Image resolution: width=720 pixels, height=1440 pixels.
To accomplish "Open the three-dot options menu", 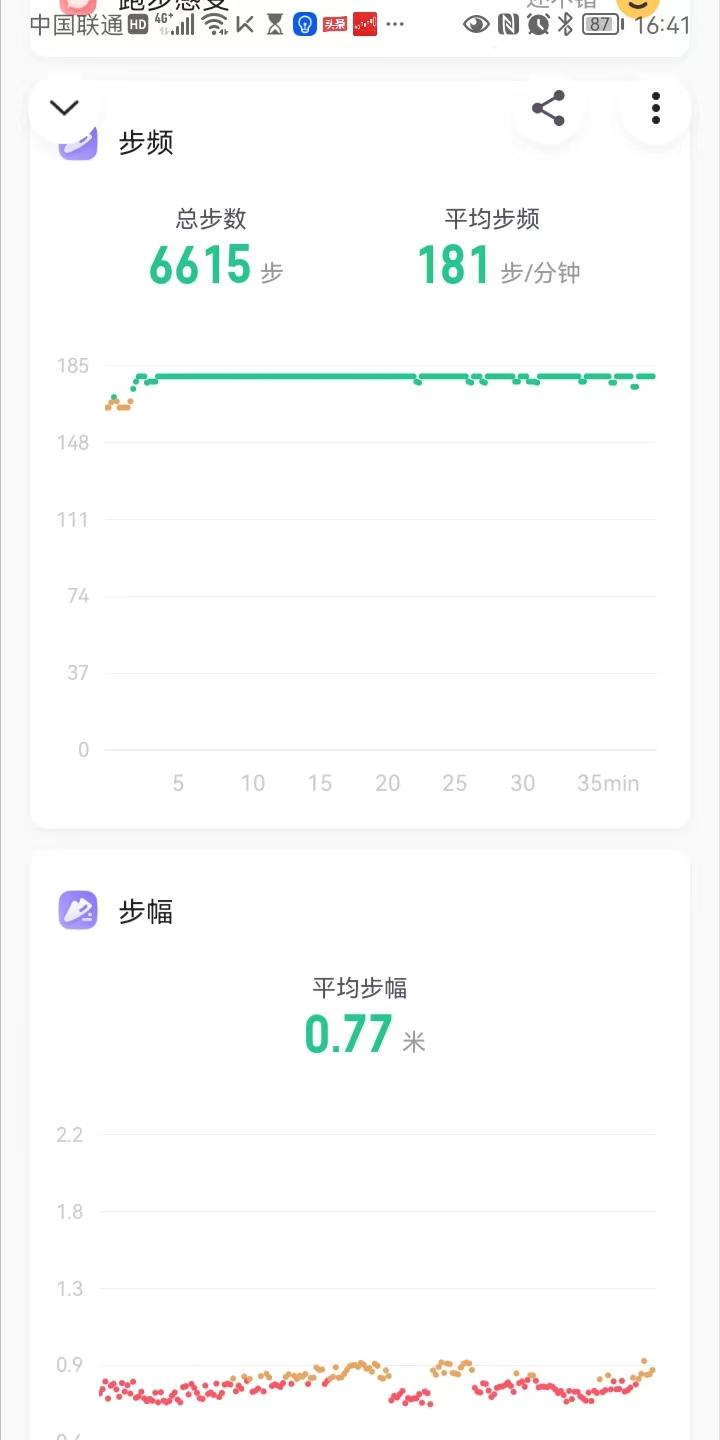I will tap(655, 108).
